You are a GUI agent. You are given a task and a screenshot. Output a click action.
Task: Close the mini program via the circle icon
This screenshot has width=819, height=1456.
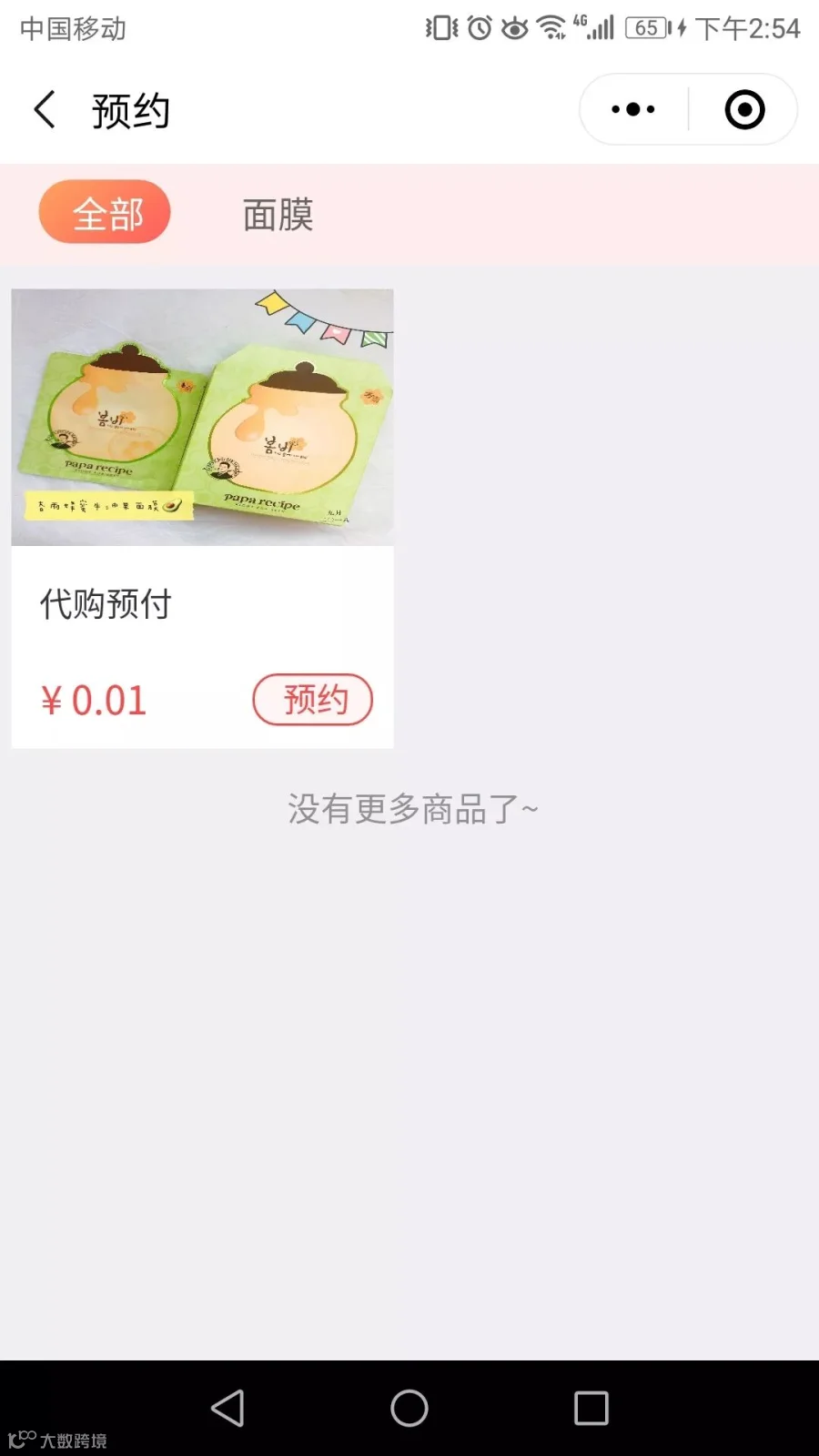744,110
